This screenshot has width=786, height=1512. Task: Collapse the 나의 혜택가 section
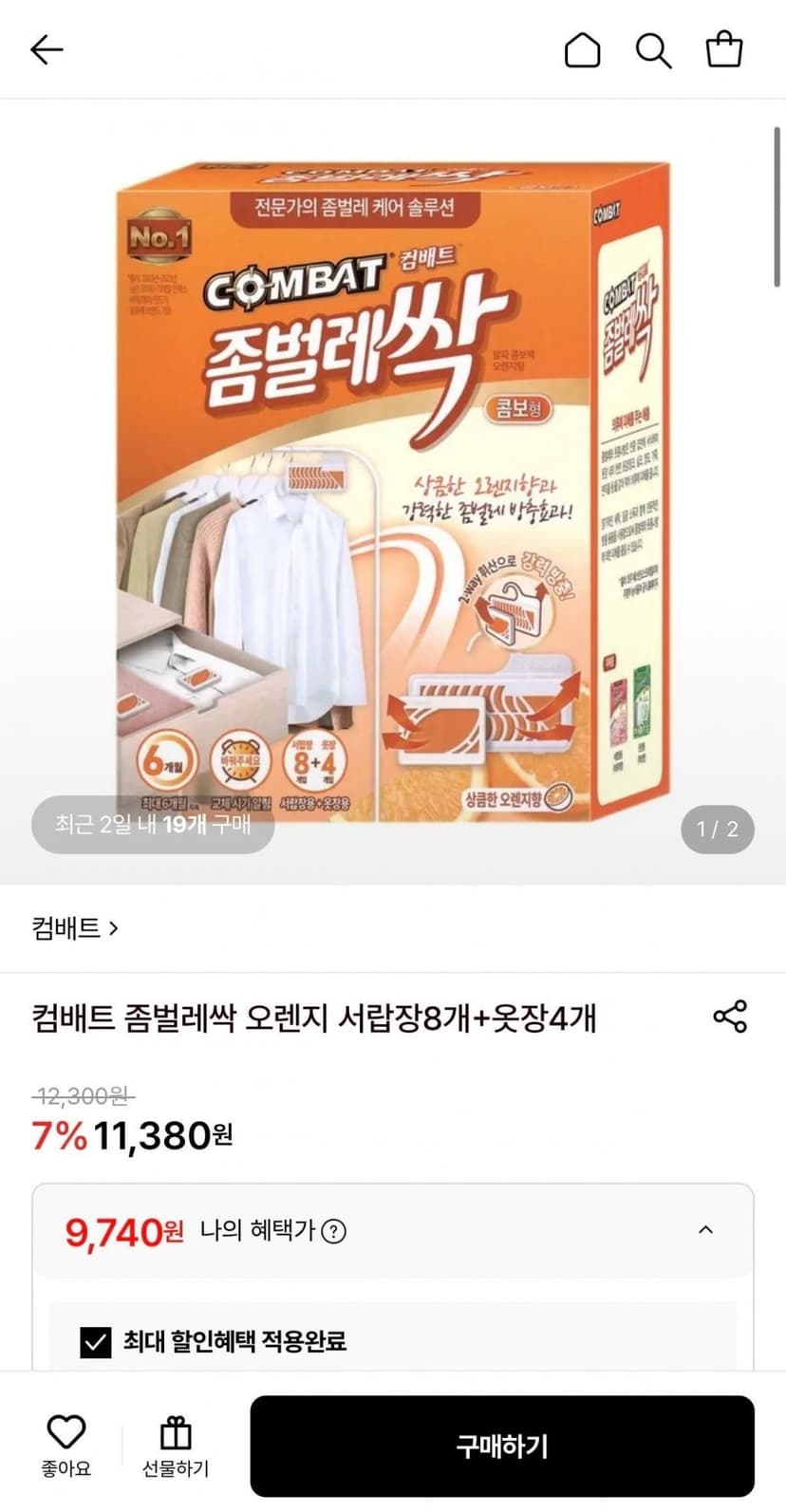coord(705,1230)
